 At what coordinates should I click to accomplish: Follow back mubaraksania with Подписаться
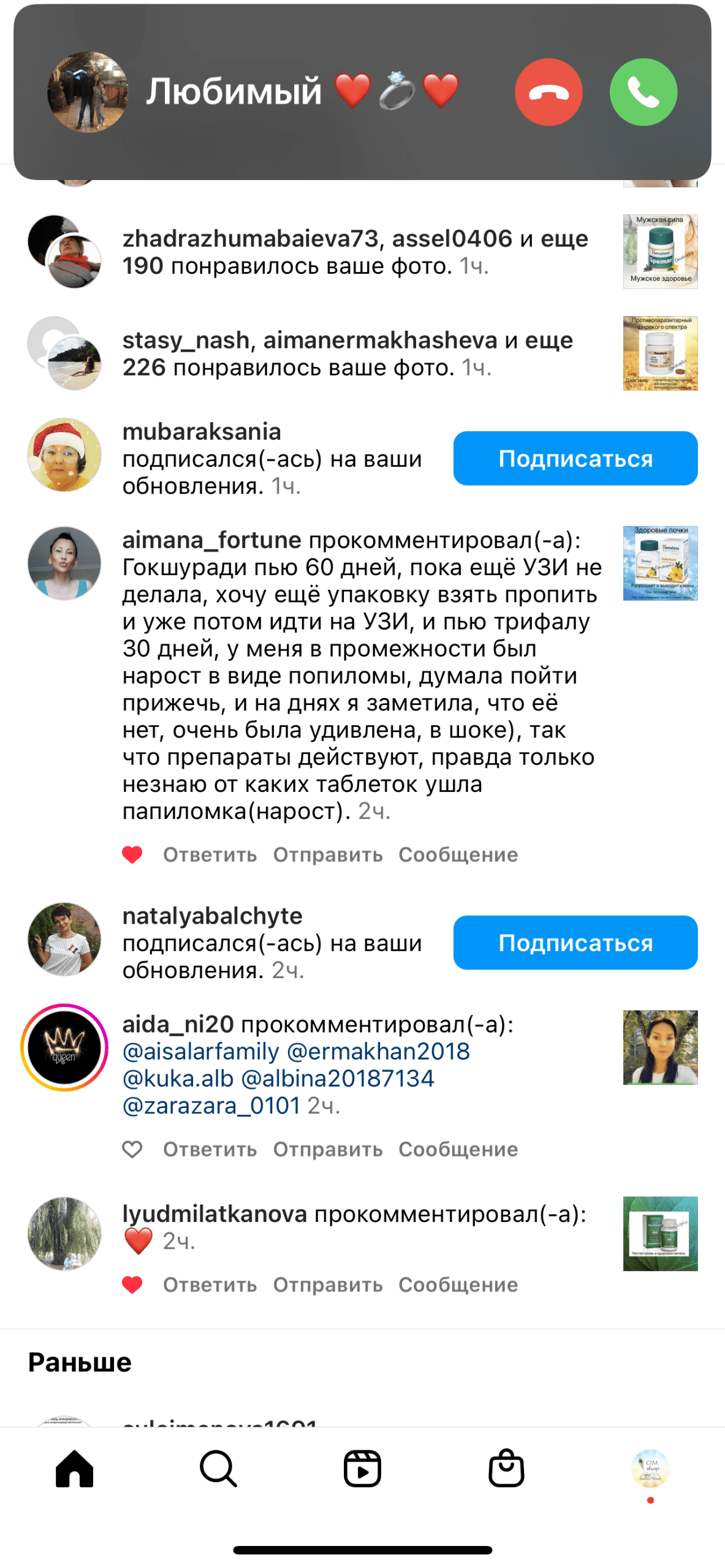pyautogui.click(x=575, y=458)
